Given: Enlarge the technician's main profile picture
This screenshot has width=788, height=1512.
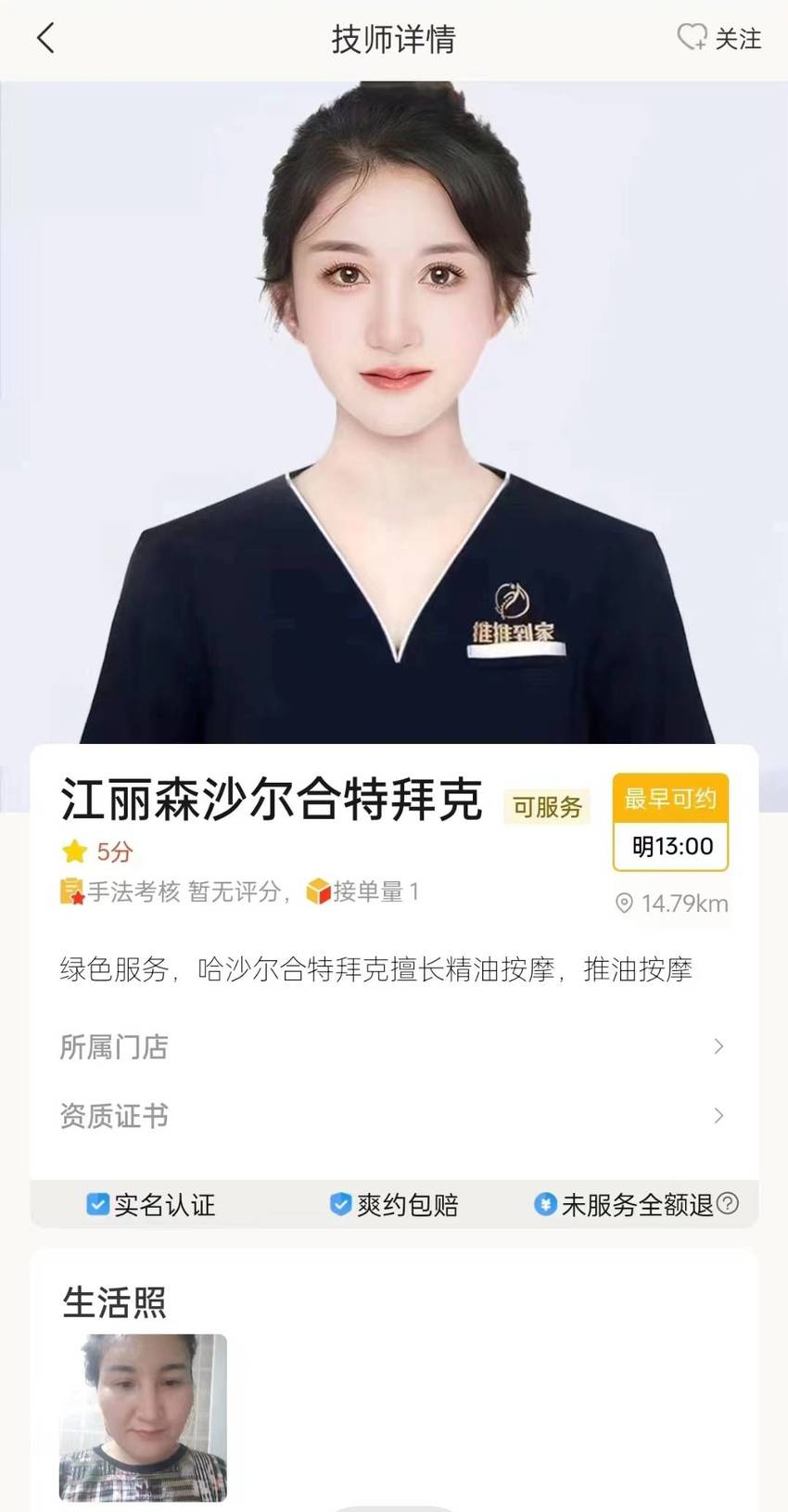Looking at the screenshot, I should tap(394, 413).
